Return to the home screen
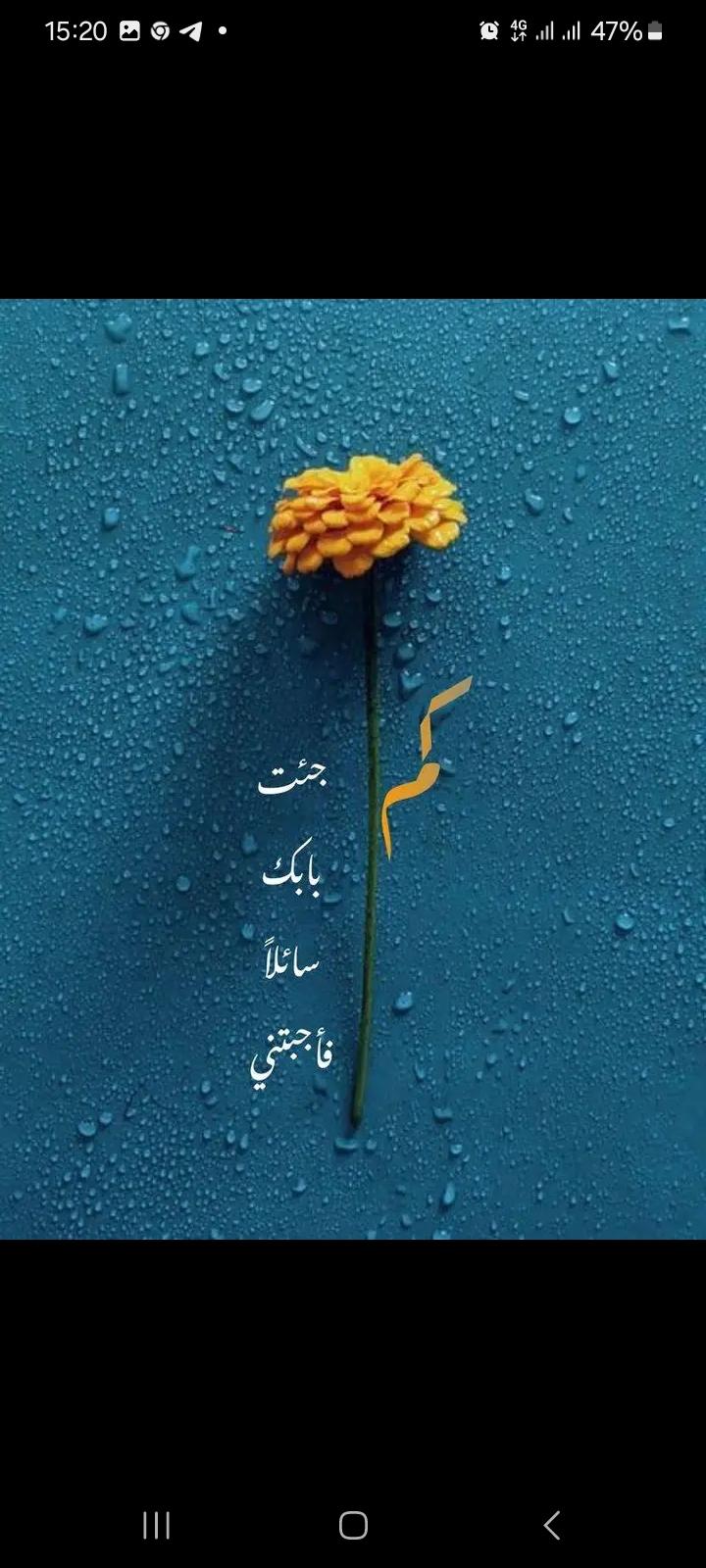 pos(353,1525)
